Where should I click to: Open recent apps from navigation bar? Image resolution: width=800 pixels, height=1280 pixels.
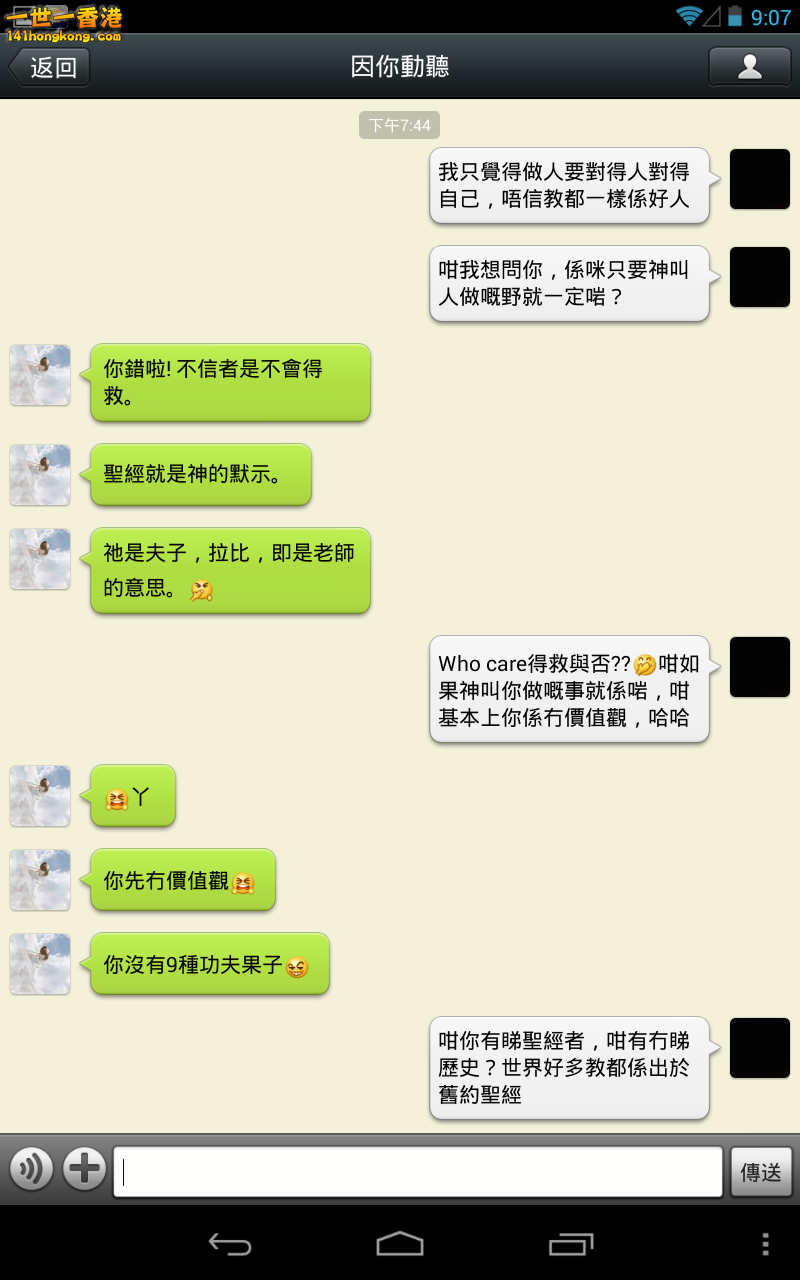pos(570,1246)
